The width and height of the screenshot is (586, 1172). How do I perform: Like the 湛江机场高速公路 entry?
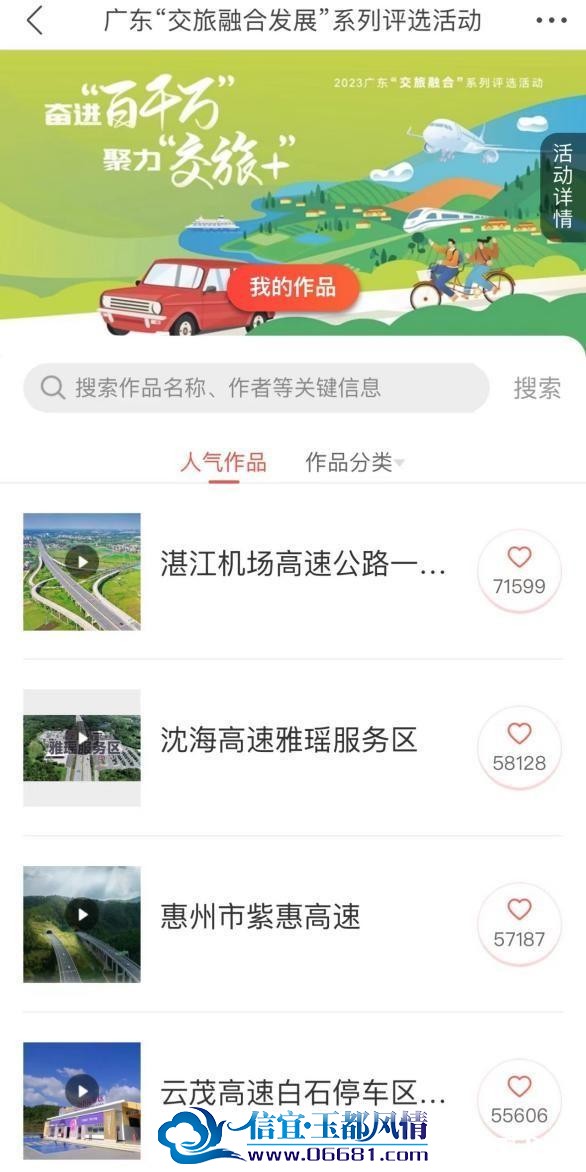tap(519, 571)
